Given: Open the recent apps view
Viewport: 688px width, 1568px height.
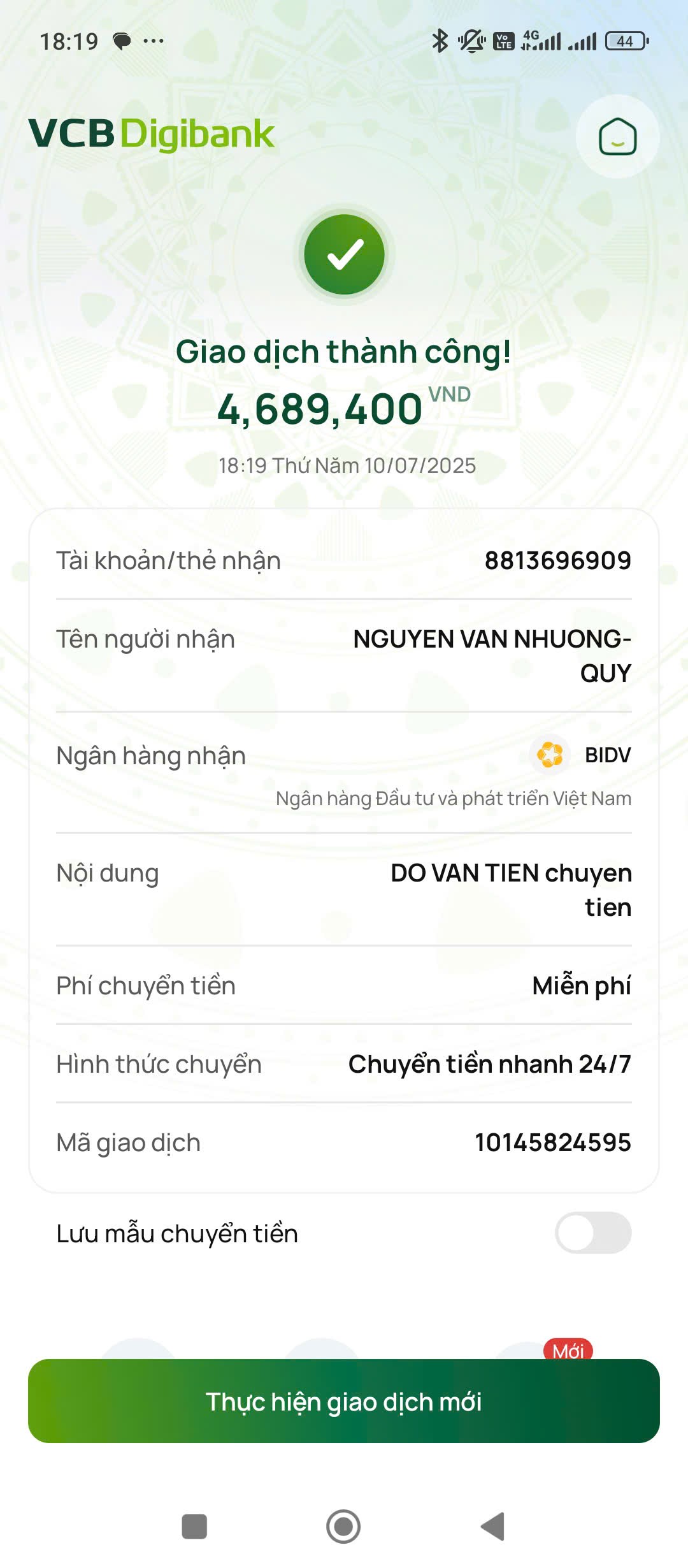Looking at the screenshot, I should (194, 1526).
